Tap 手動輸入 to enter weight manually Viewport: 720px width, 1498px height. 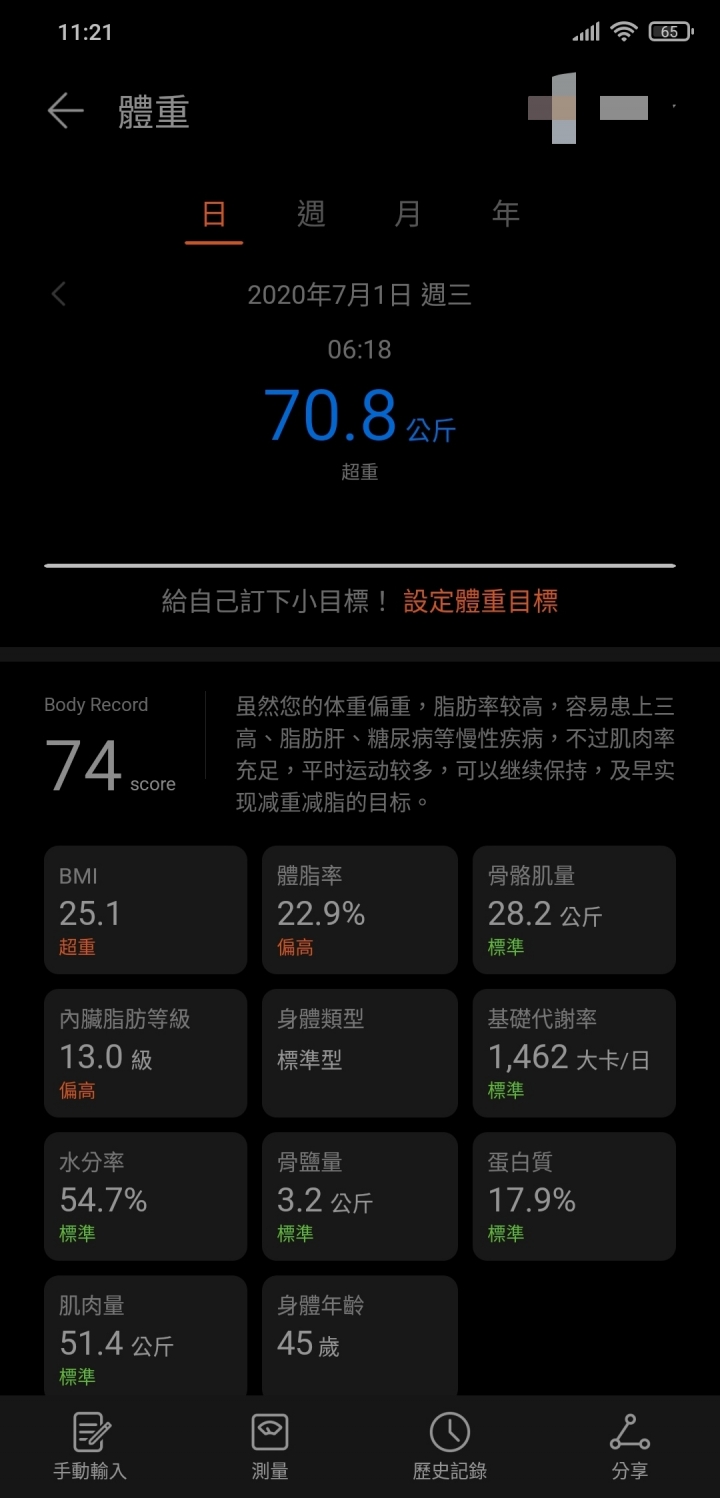[90, 1446]
